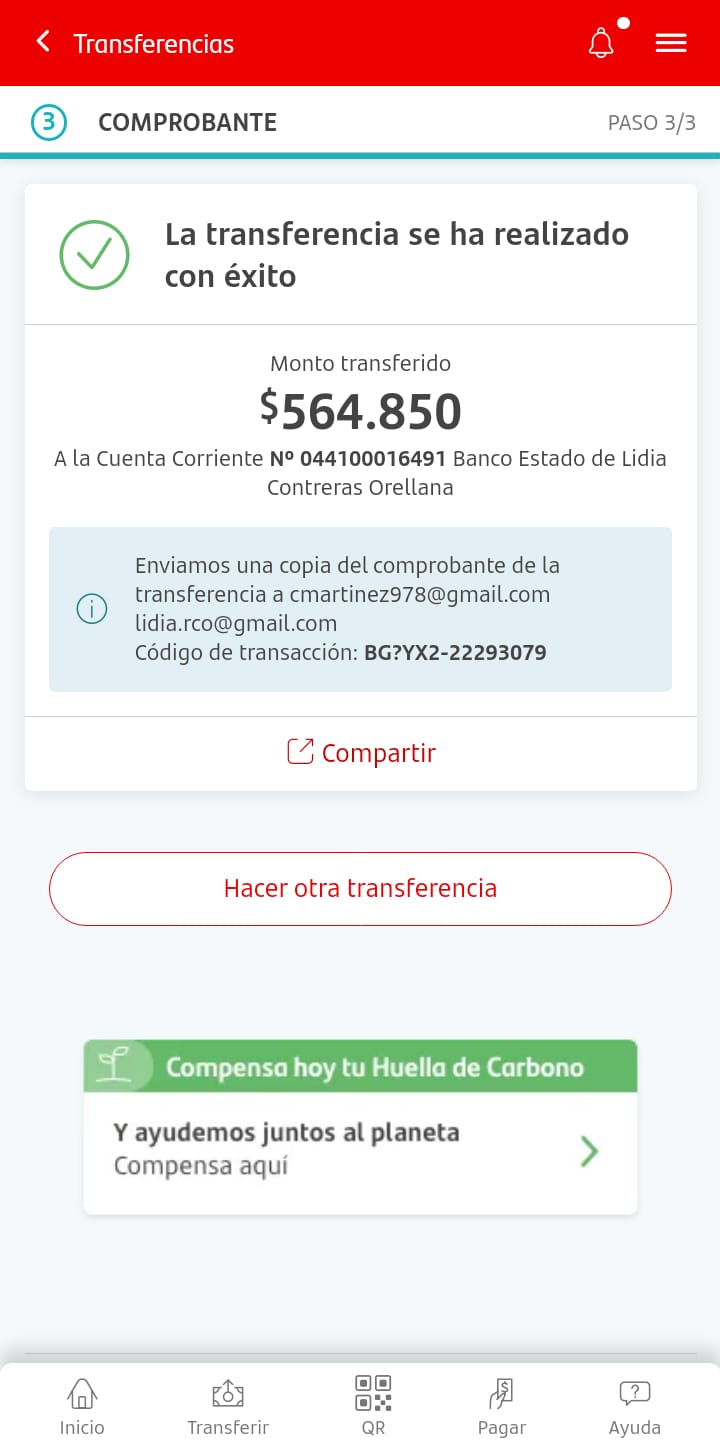The image size is (720, 1449).
Task: Switch to the Inicio tab
Action: click(x=82, y=1406)
